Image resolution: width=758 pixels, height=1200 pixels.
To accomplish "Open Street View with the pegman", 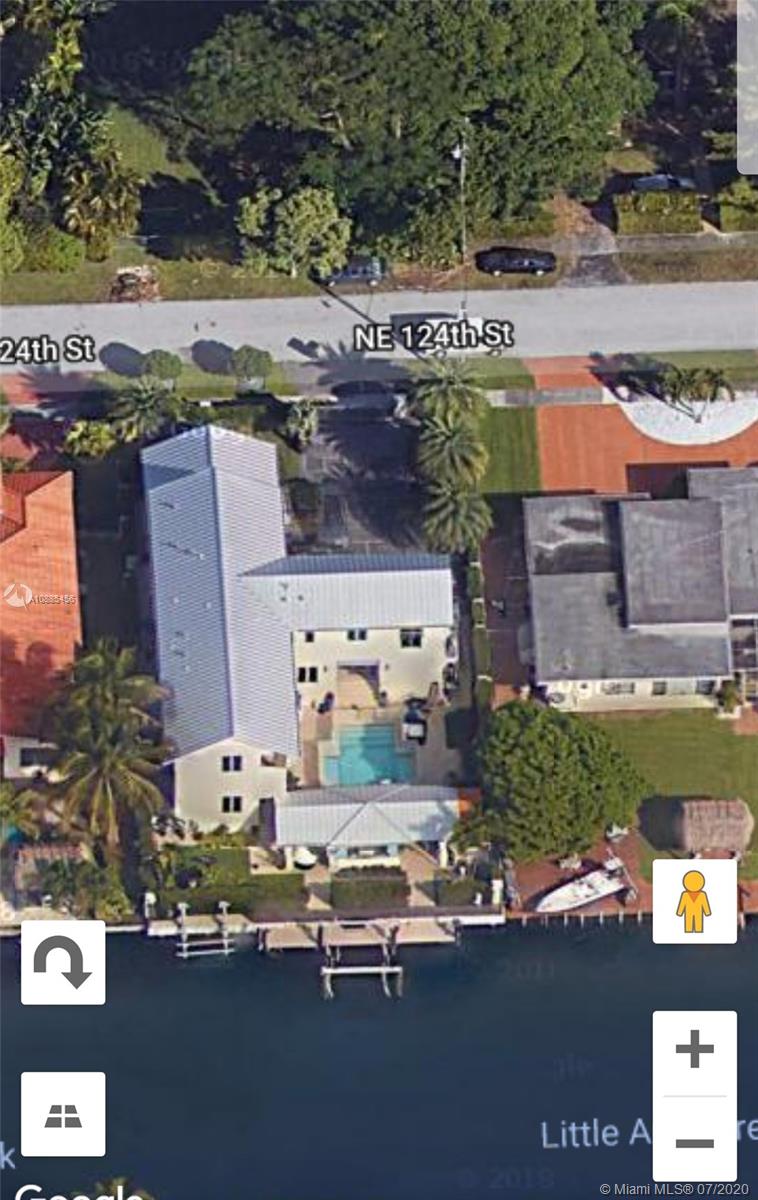I will pos(694,901).
